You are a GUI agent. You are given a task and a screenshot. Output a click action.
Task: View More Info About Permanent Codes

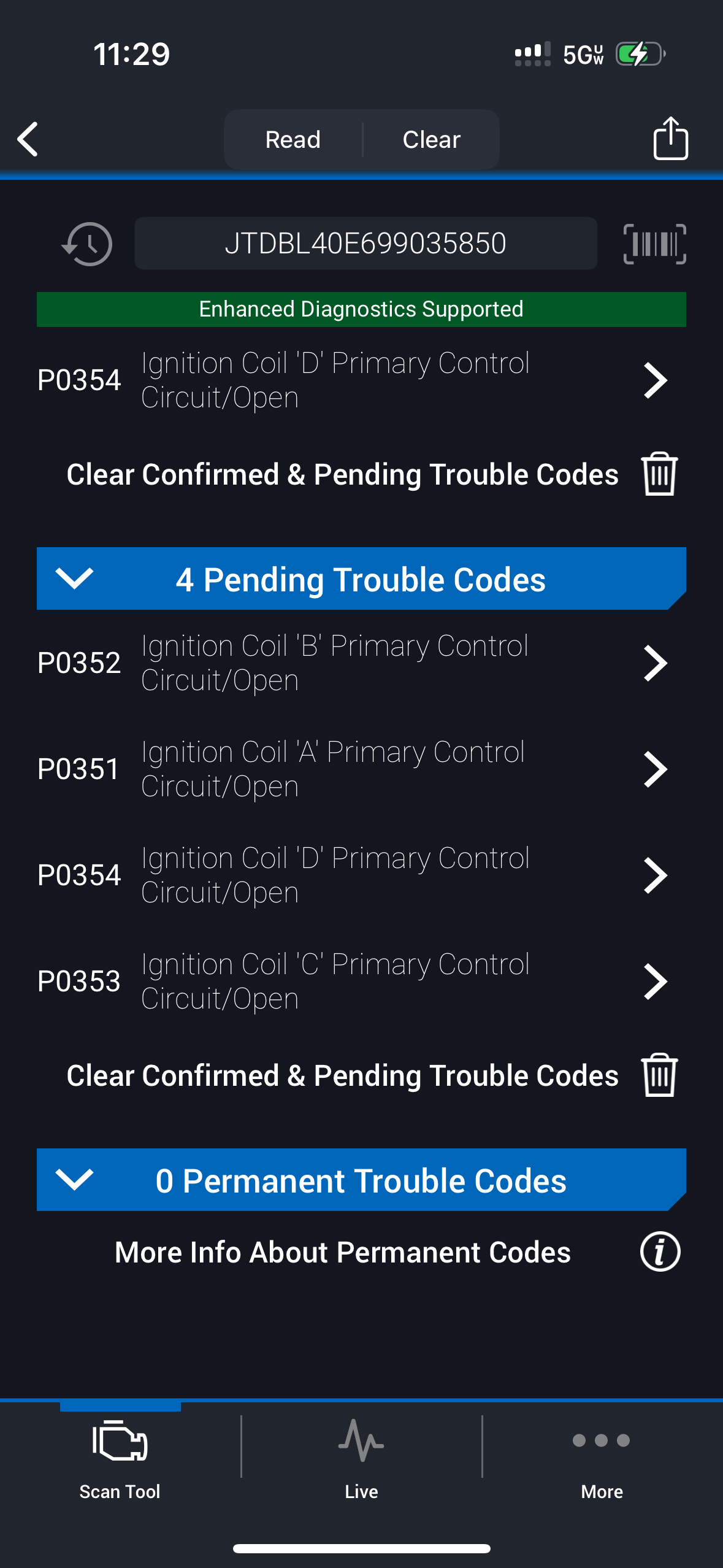click(x=660, y=1251)
